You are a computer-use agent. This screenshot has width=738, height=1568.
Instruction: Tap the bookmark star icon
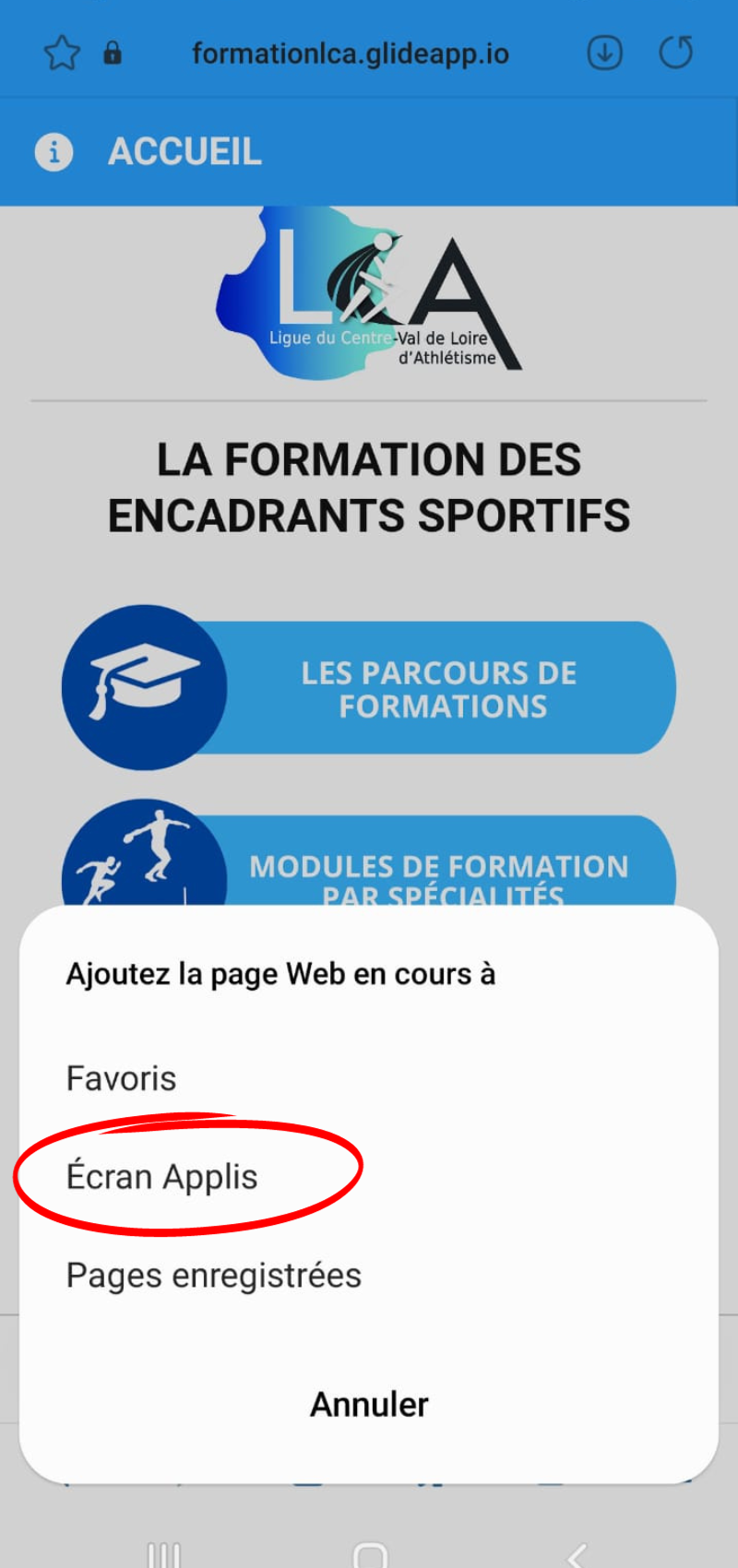coord(62,53)
